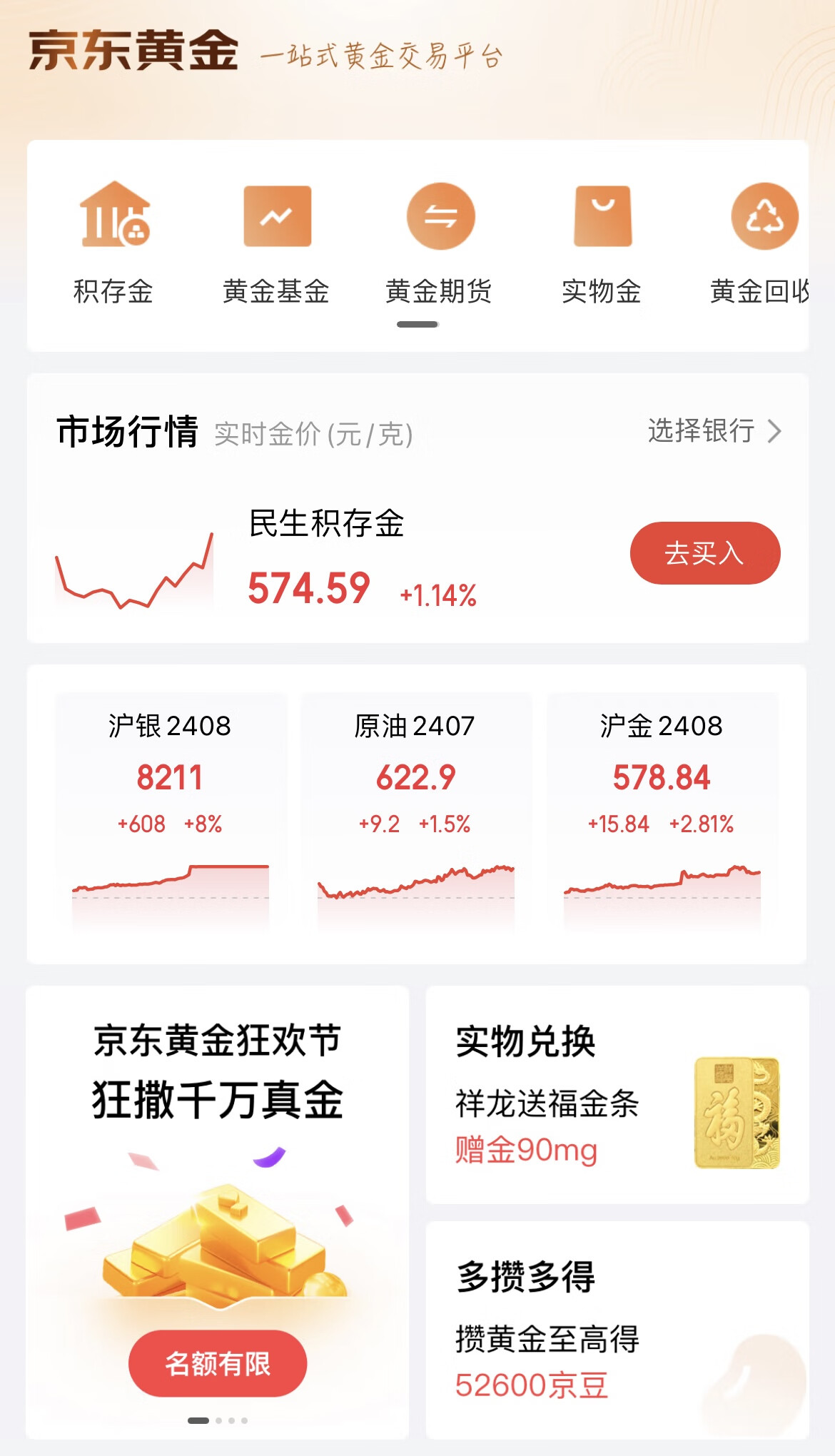Open 黄金回收 recycling service

763,243
